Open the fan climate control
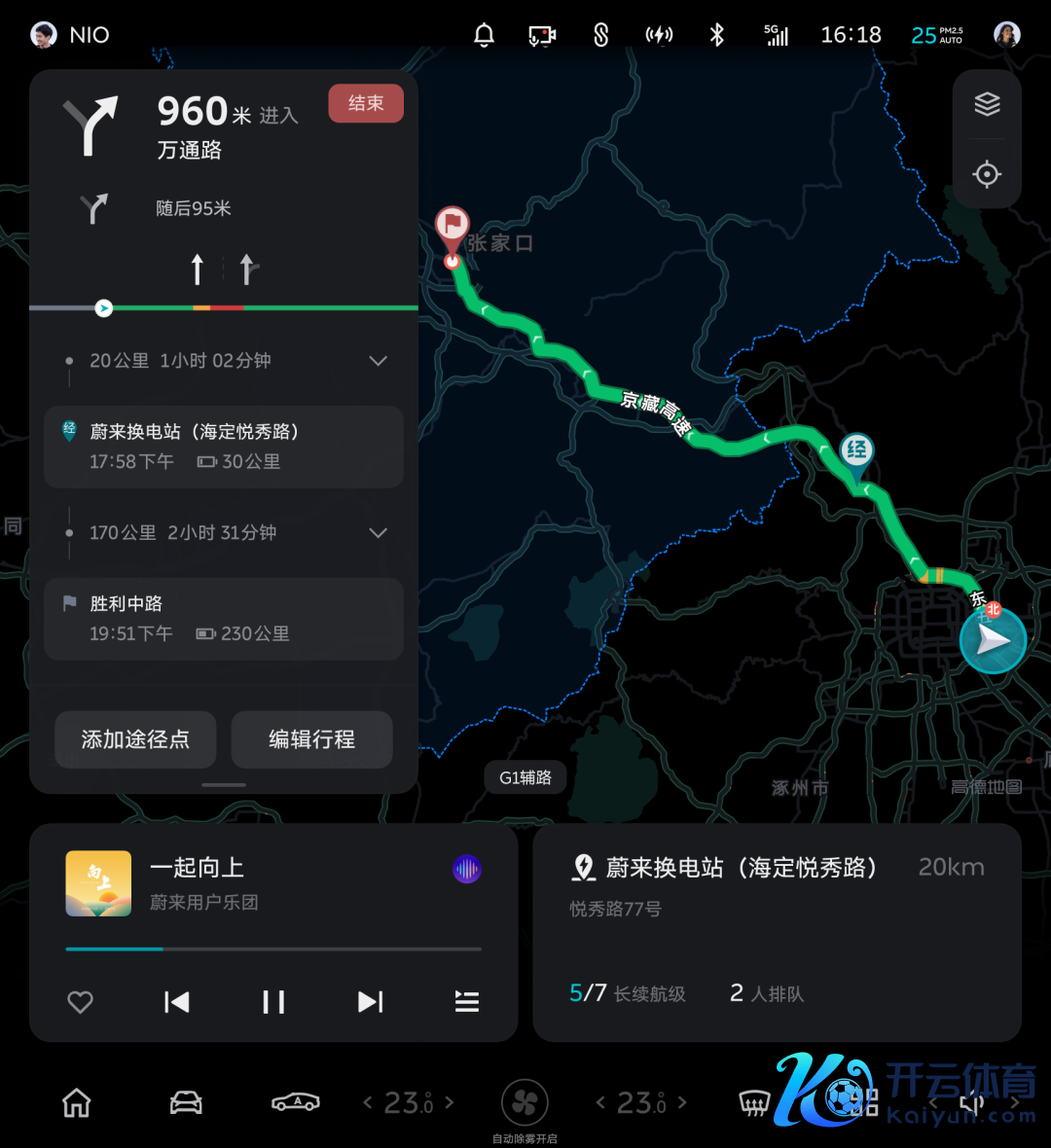1051x1148 pixels. click(525, 1102)
